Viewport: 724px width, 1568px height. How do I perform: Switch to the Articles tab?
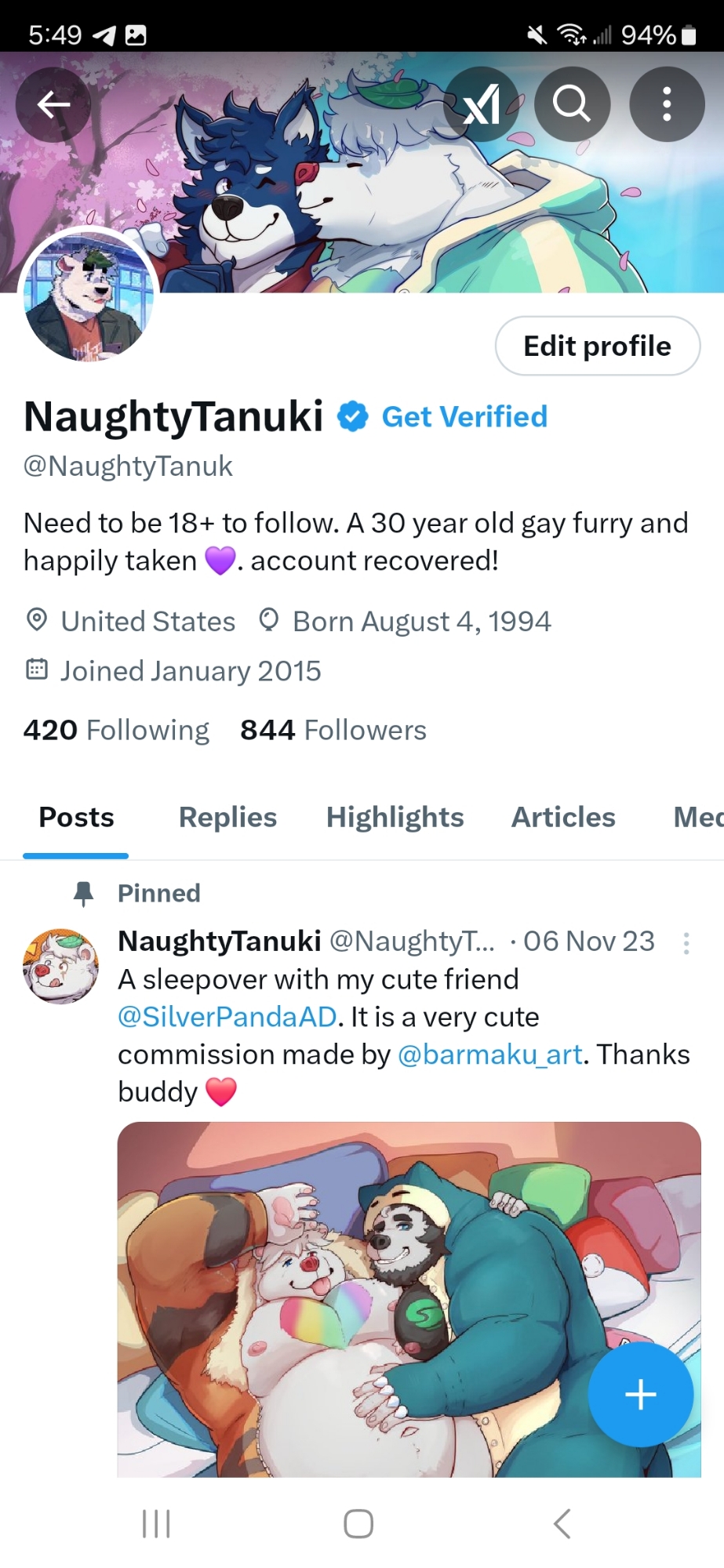(563, 817)
